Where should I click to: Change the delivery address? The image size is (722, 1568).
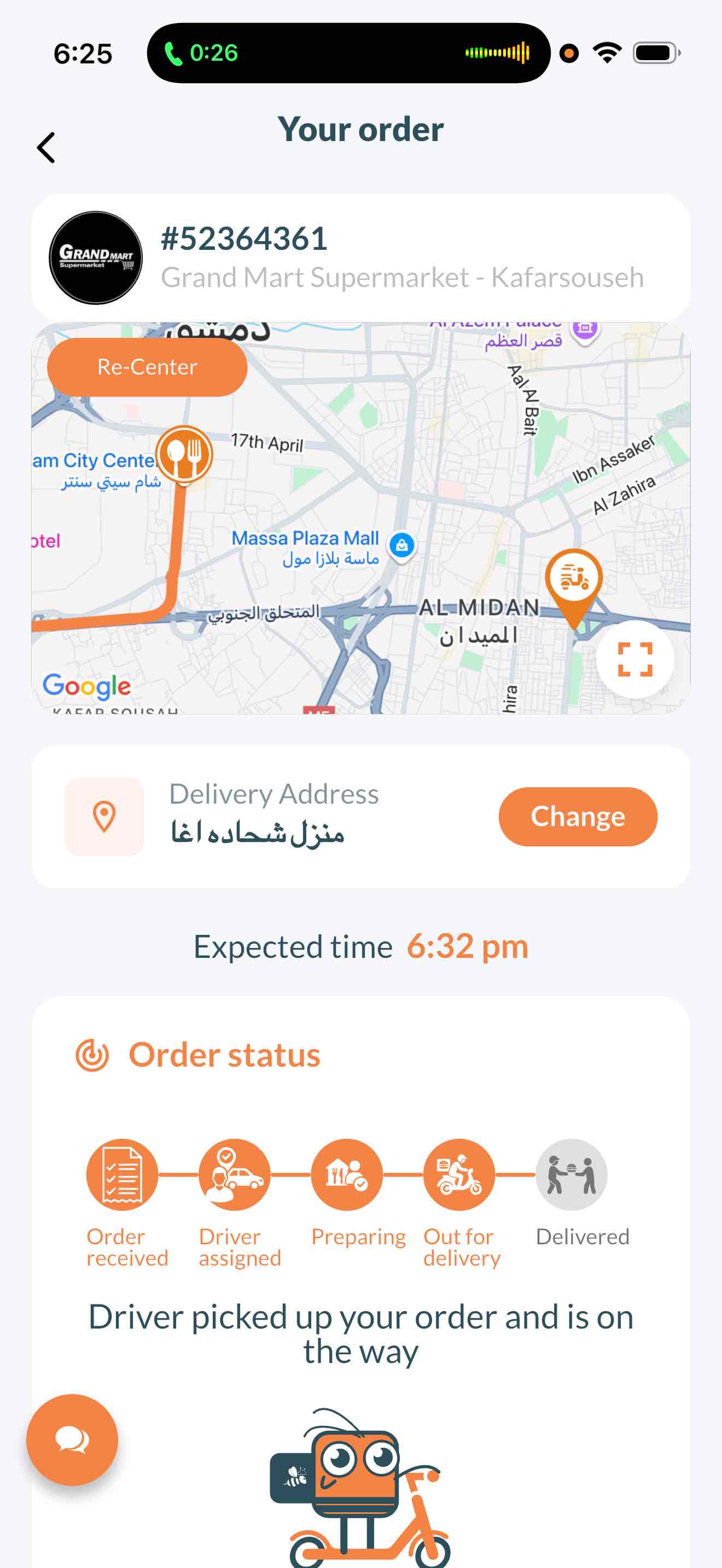click(577, 816)
